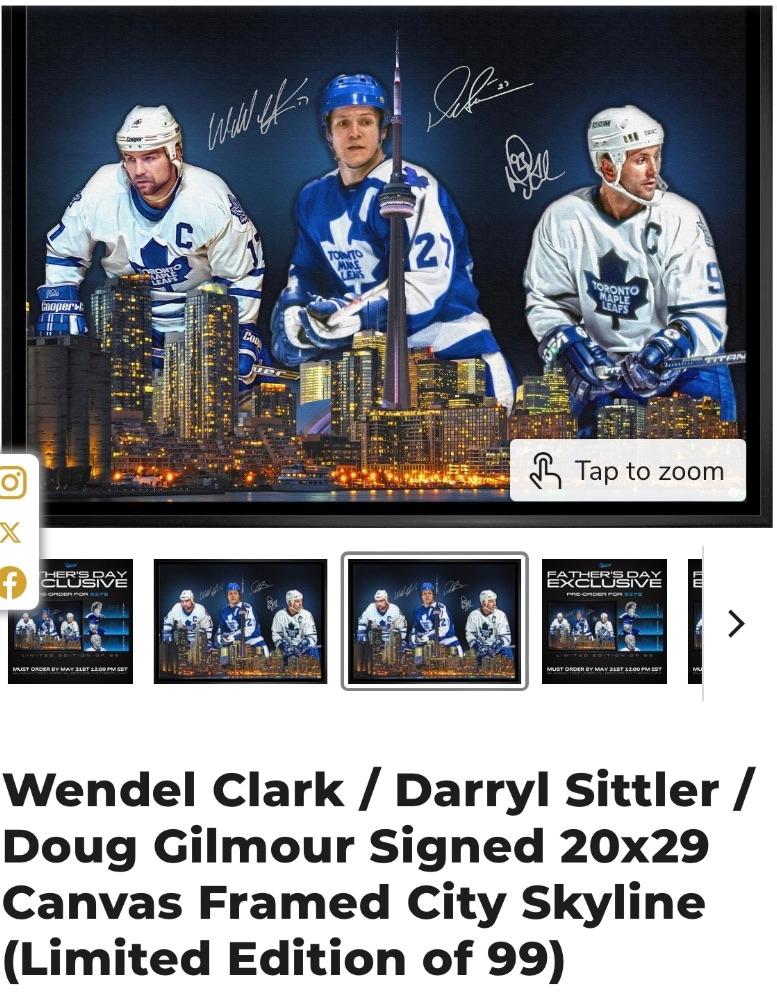This screenshot has height=1000, width=777.
Task: Open the Instagram share icon
Action: coord(12,484)
